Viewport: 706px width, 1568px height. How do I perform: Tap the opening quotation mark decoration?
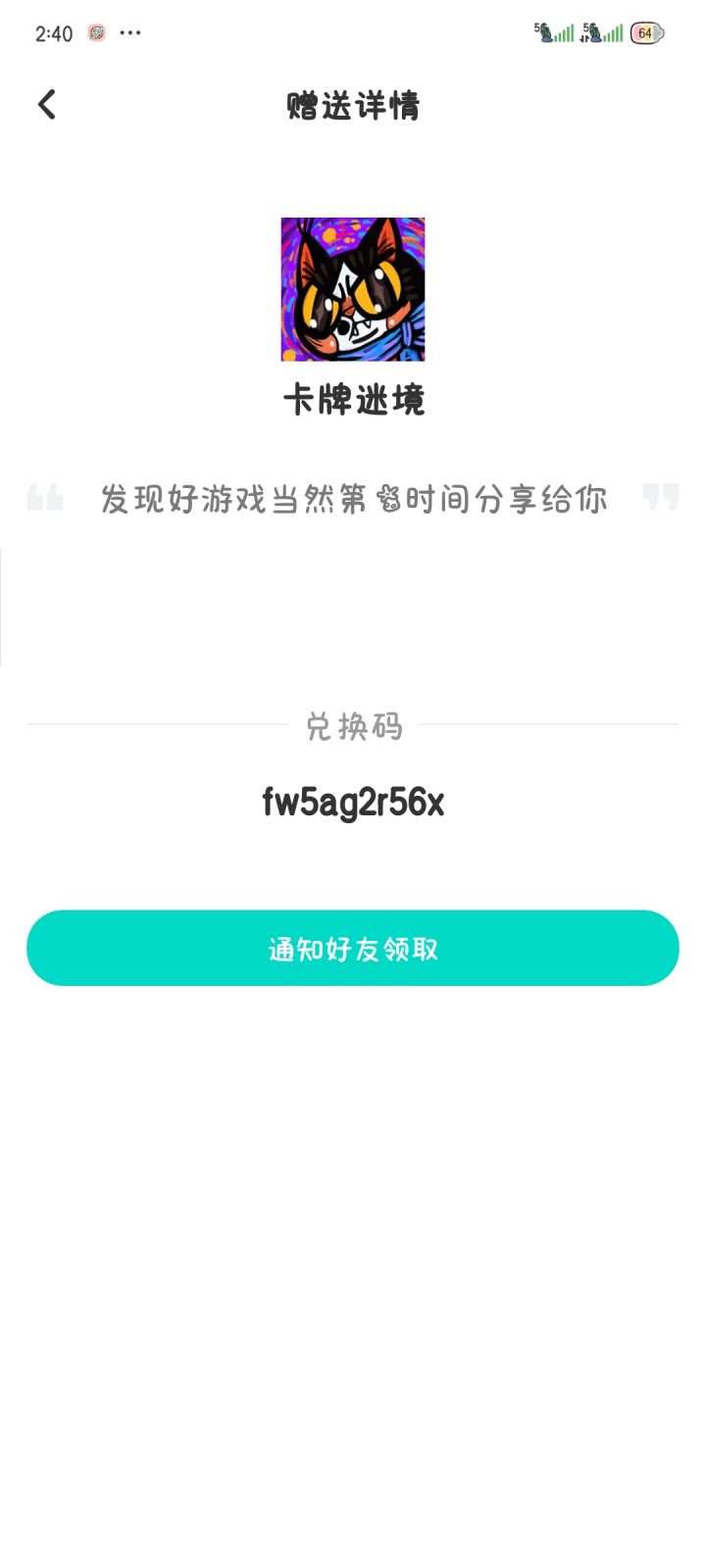(x=44, y=500)
